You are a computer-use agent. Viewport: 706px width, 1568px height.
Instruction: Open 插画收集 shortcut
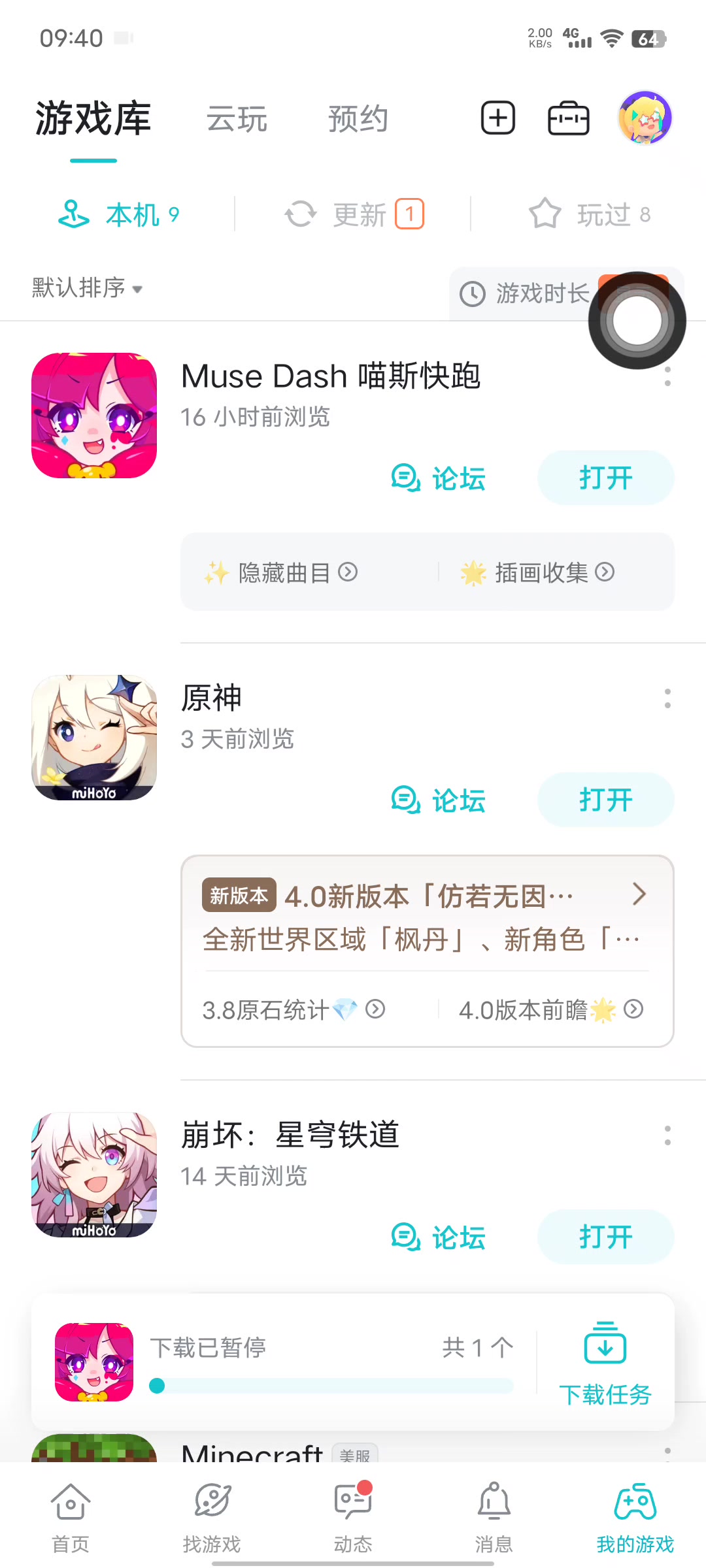tap(537, 572)
